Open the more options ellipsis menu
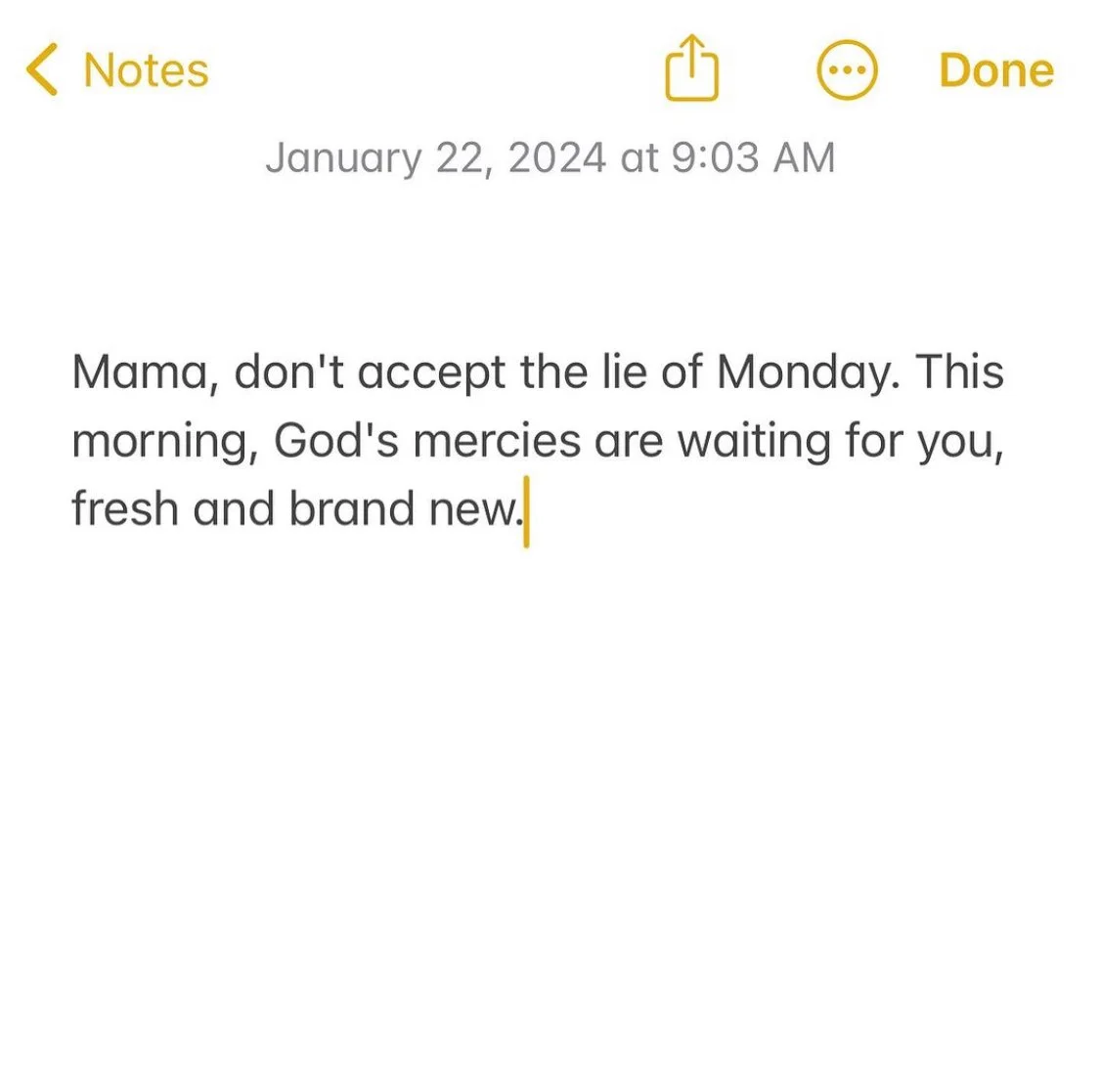The image size is (1100, 1092). tap(847, 70)
